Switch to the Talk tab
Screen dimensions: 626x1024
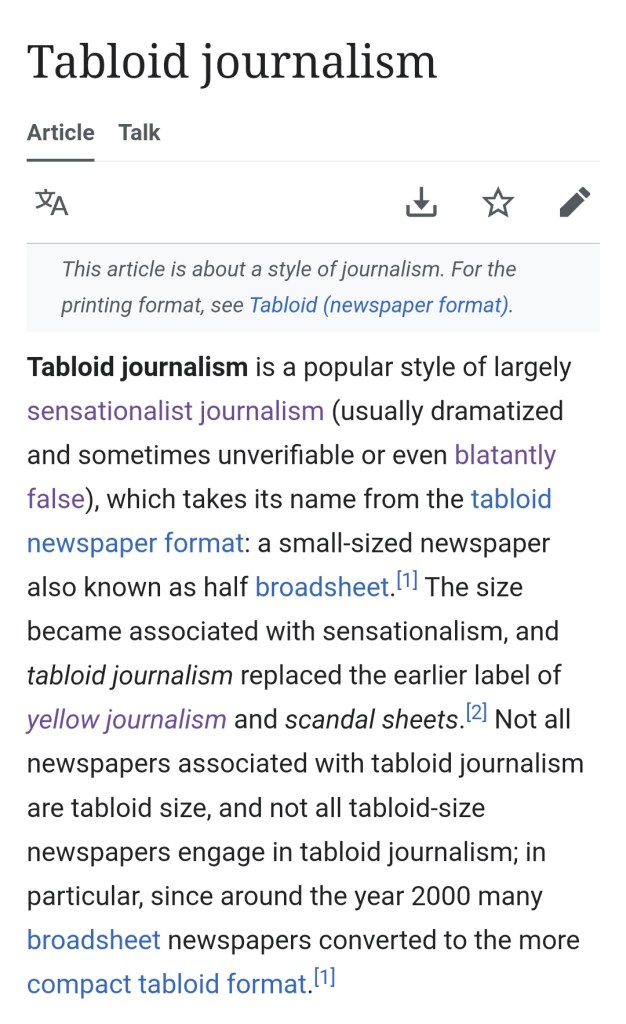click(139, 133)
